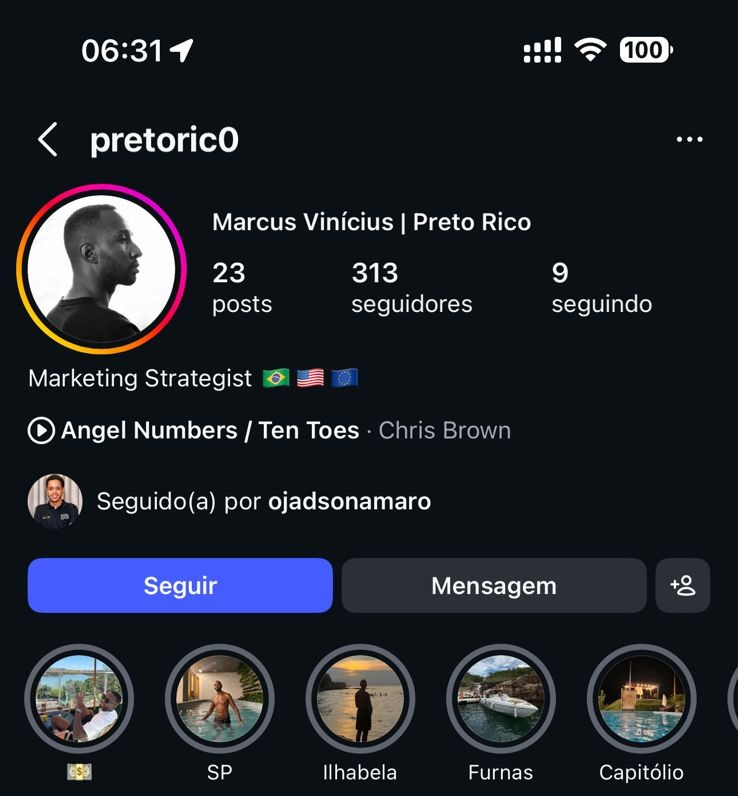Go back using the arrow beside pretoric0

click(x=47, y=140)
